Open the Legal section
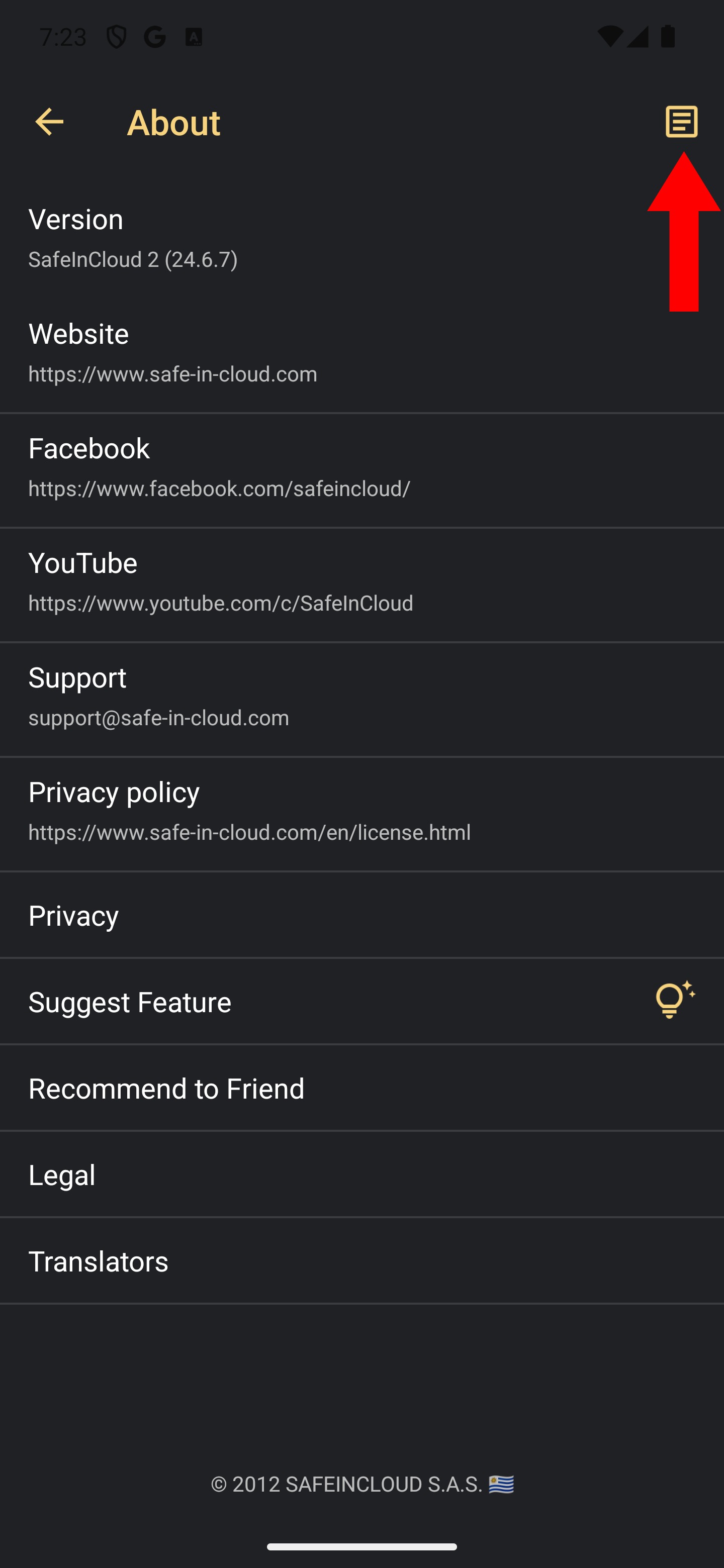Image resolution: width=724 pixels, height=1568 pixels. (x=361, y=1174)
